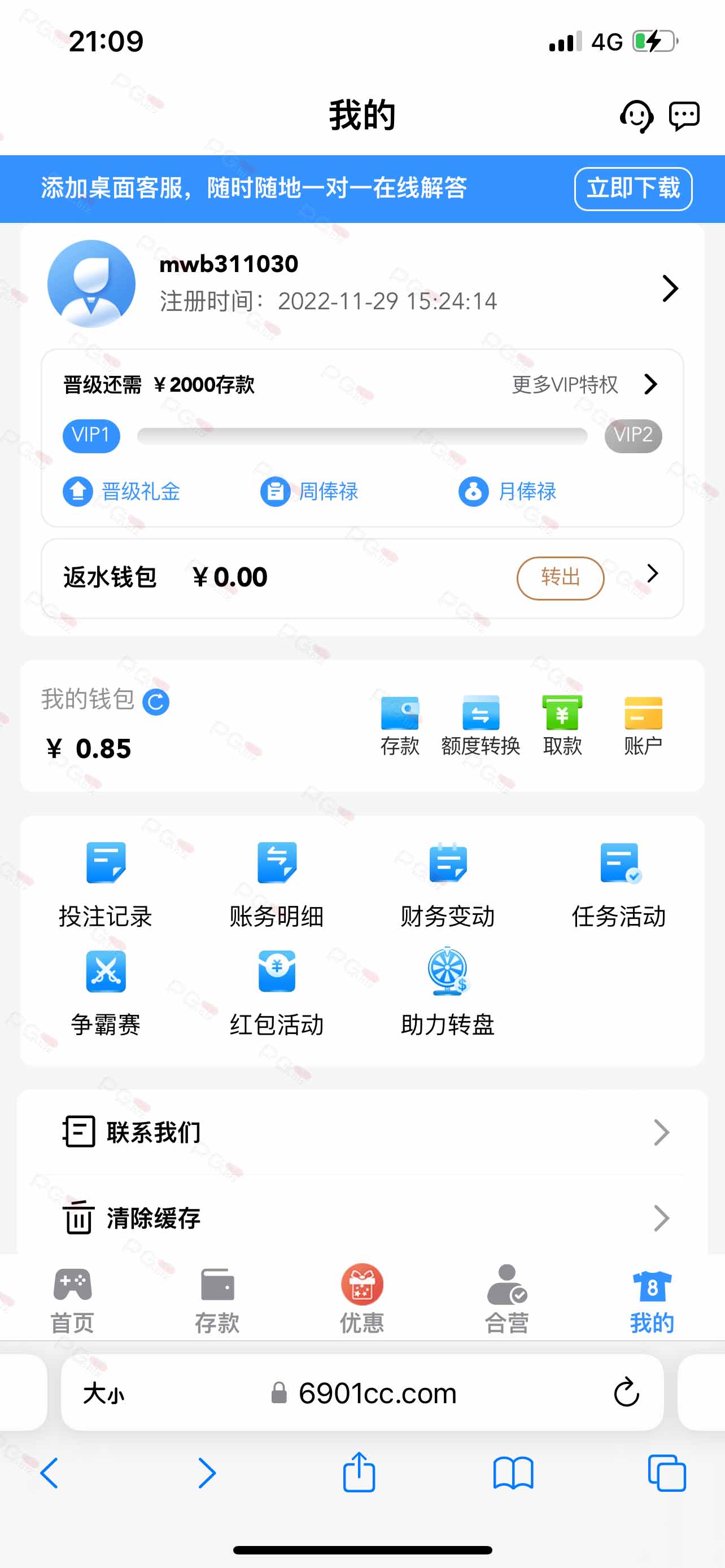
Task: Open 账务明细 account details
Action: 276,886
